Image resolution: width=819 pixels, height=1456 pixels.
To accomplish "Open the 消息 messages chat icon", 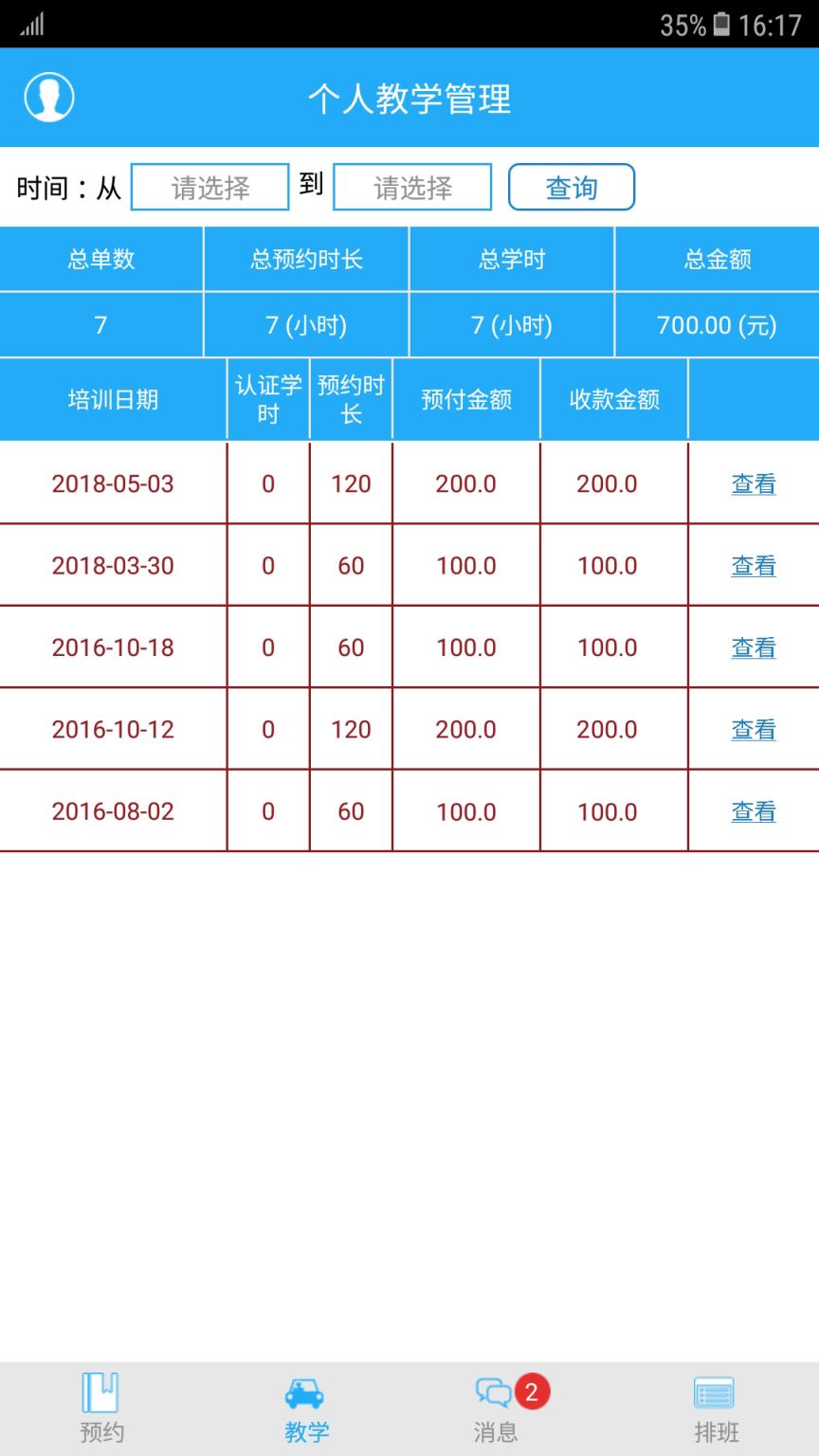I will click(493, 1393).
